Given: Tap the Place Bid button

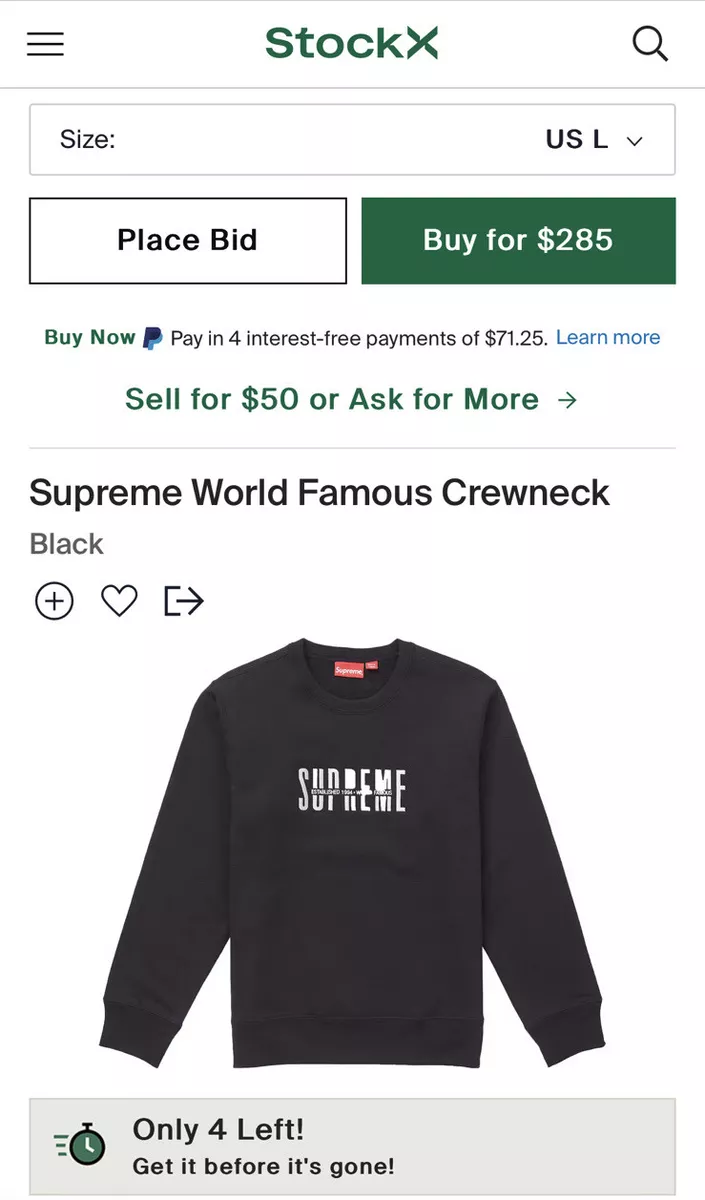Looking at the screenshot, I should [x=188, y=240].
